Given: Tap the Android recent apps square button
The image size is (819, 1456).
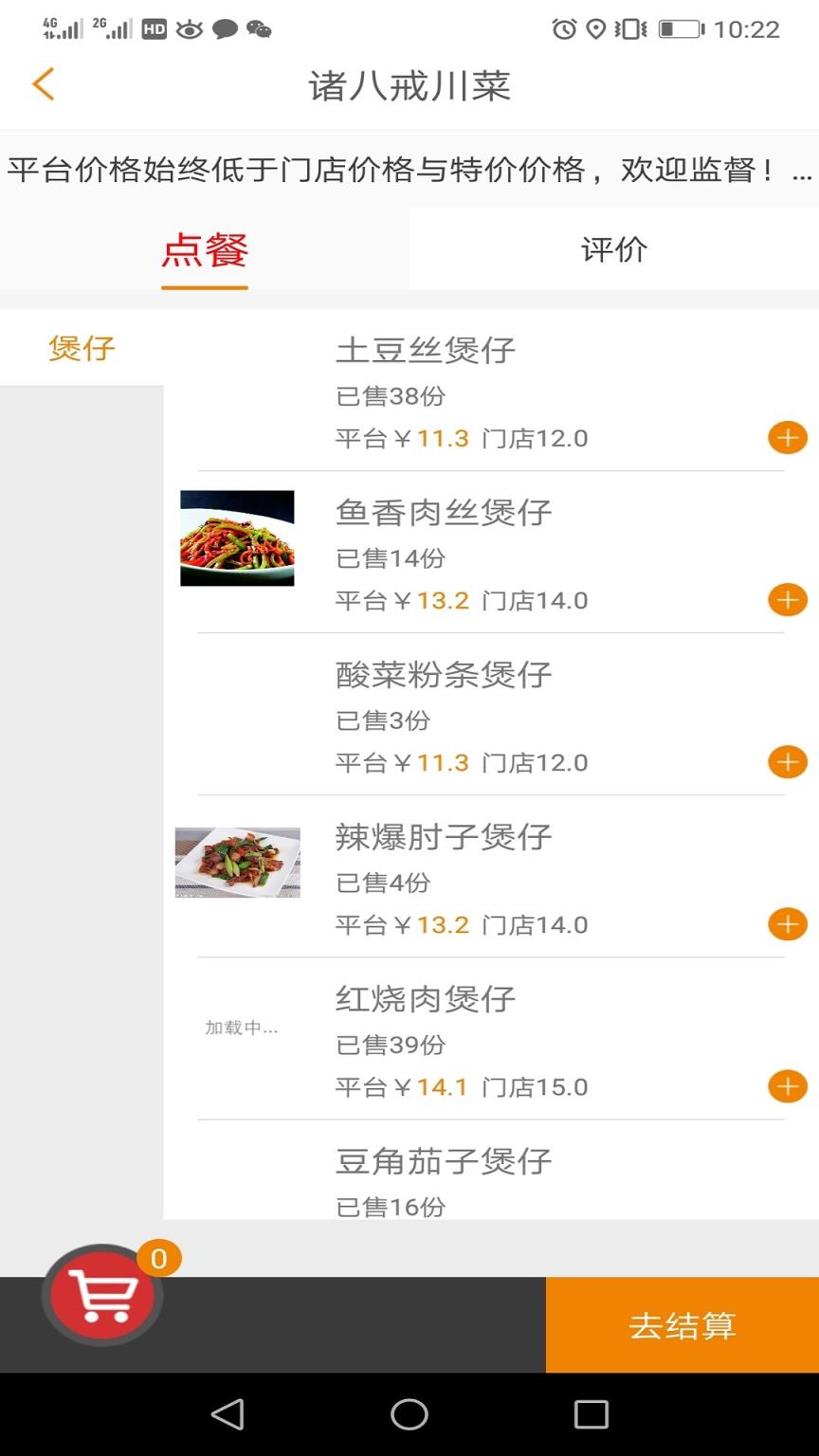Looking at the screenshot, I should [592, 1416].
